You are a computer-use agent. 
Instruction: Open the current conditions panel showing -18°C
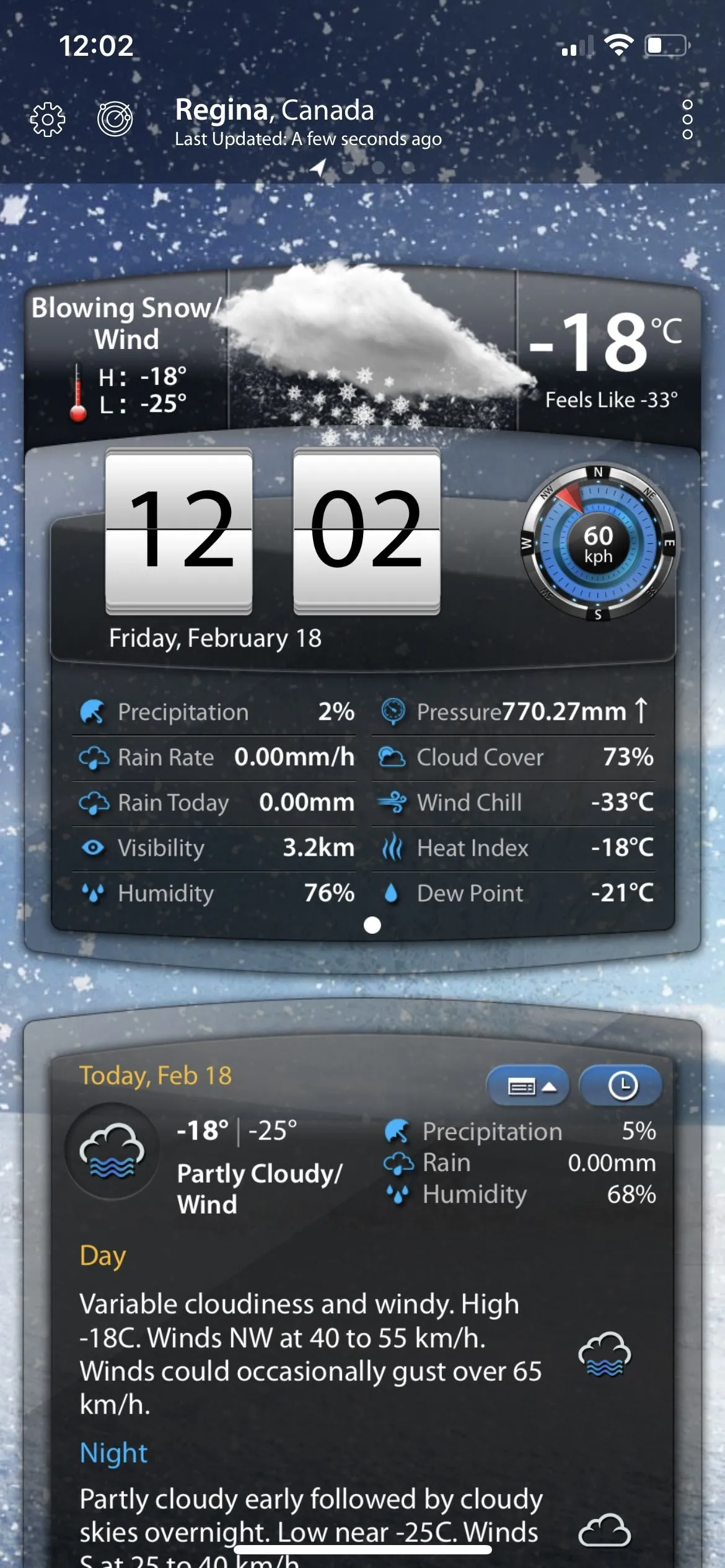(x=607, y=357)
